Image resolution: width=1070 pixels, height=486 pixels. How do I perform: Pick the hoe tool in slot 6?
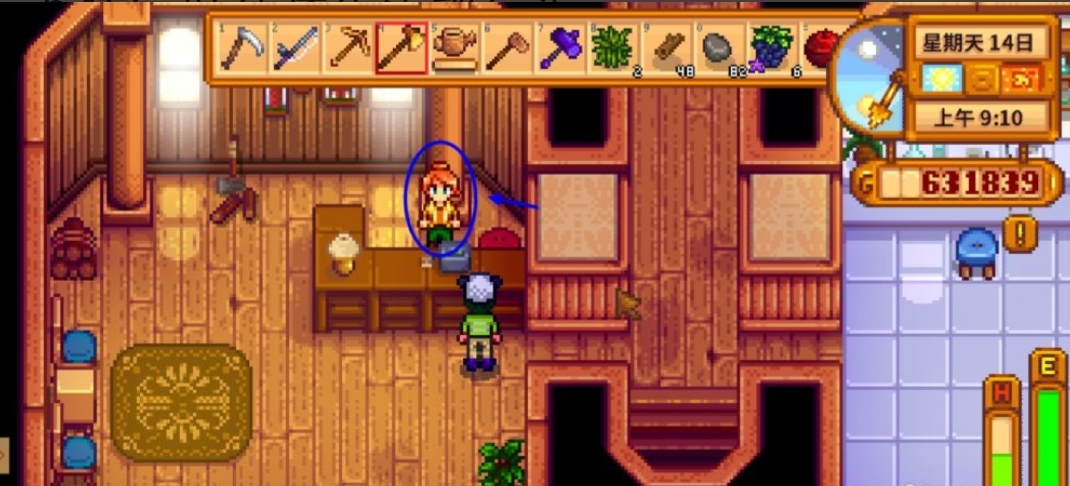(x=508, y=48)
